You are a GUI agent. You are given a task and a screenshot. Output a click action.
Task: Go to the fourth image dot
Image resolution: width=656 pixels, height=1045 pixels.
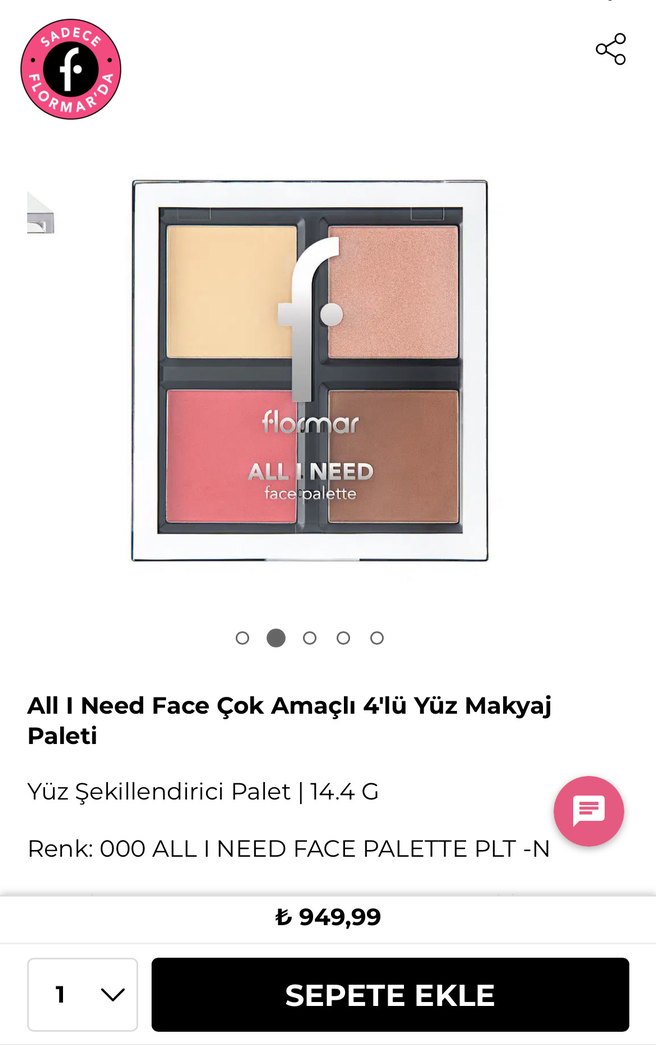tap(343, 638)
